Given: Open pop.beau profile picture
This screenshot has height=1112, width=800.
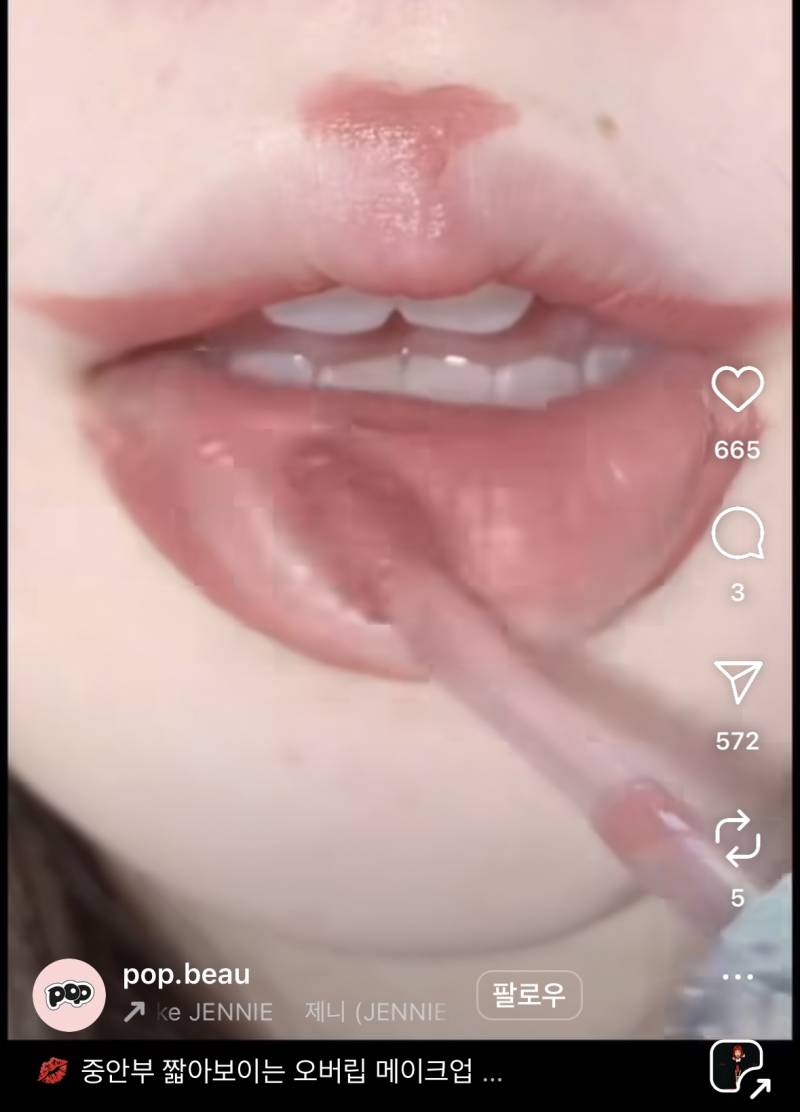Looking at the screenshot, I should click(69, 994).
